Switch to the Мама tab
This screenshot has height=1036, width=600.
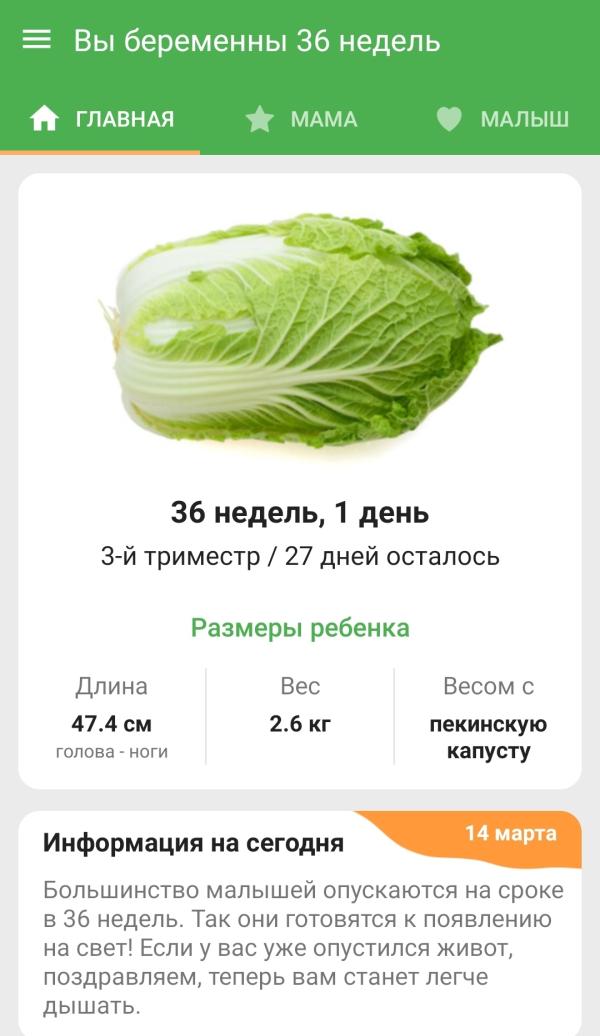(x=301, y=120)
